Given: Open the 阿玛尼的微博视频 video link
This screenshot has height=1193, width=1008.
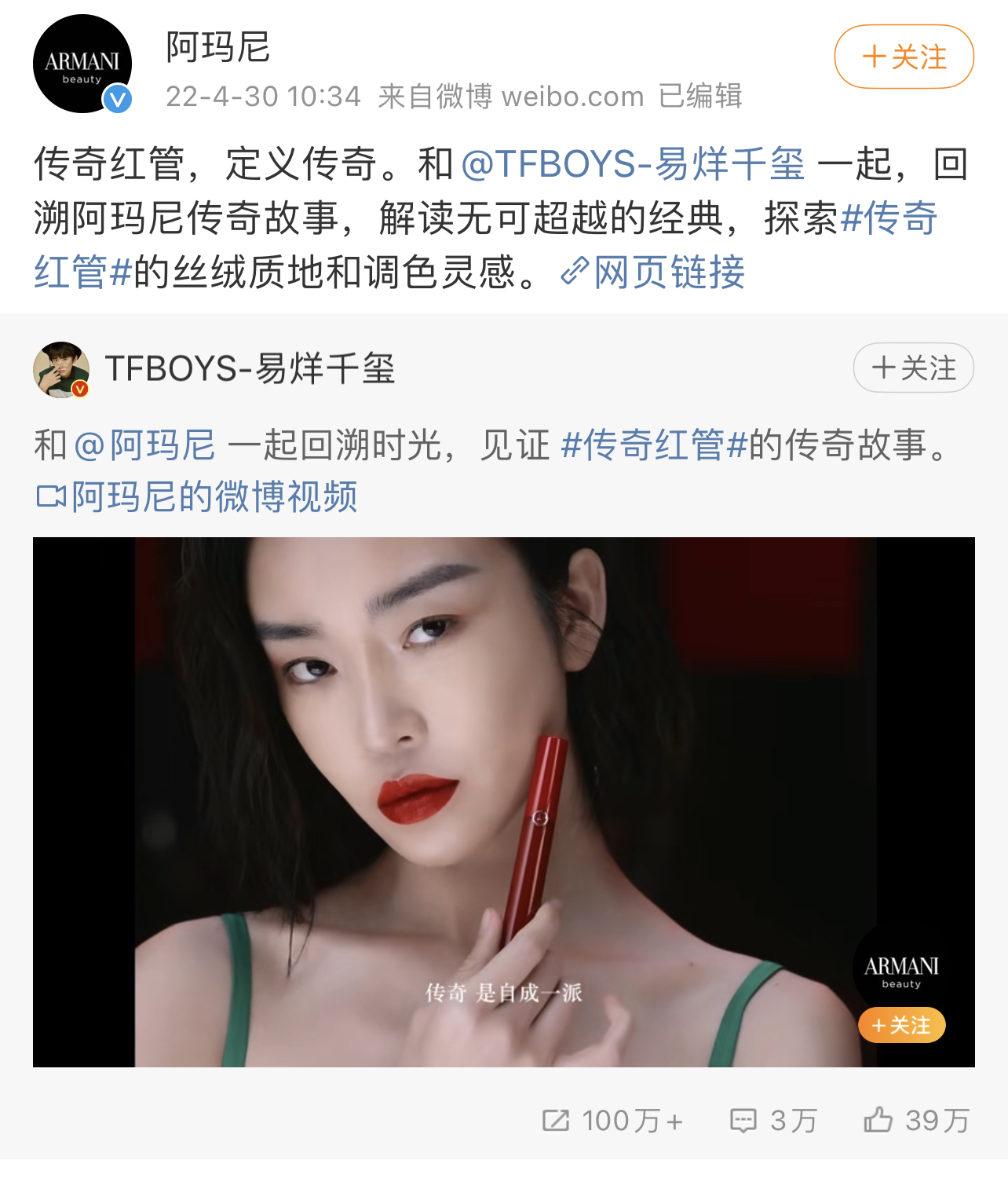Looking at the screenshot, I should click(x=197, y=497).
